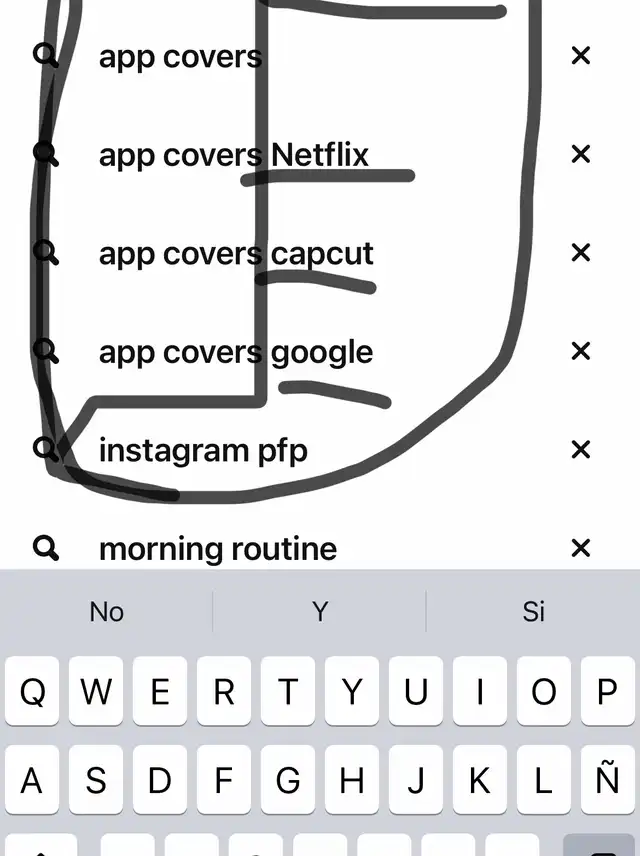Type the letter Ñ on the keyboard
Image resolution: width=640 pixels, height=856 pixels.
coord(607,780)
